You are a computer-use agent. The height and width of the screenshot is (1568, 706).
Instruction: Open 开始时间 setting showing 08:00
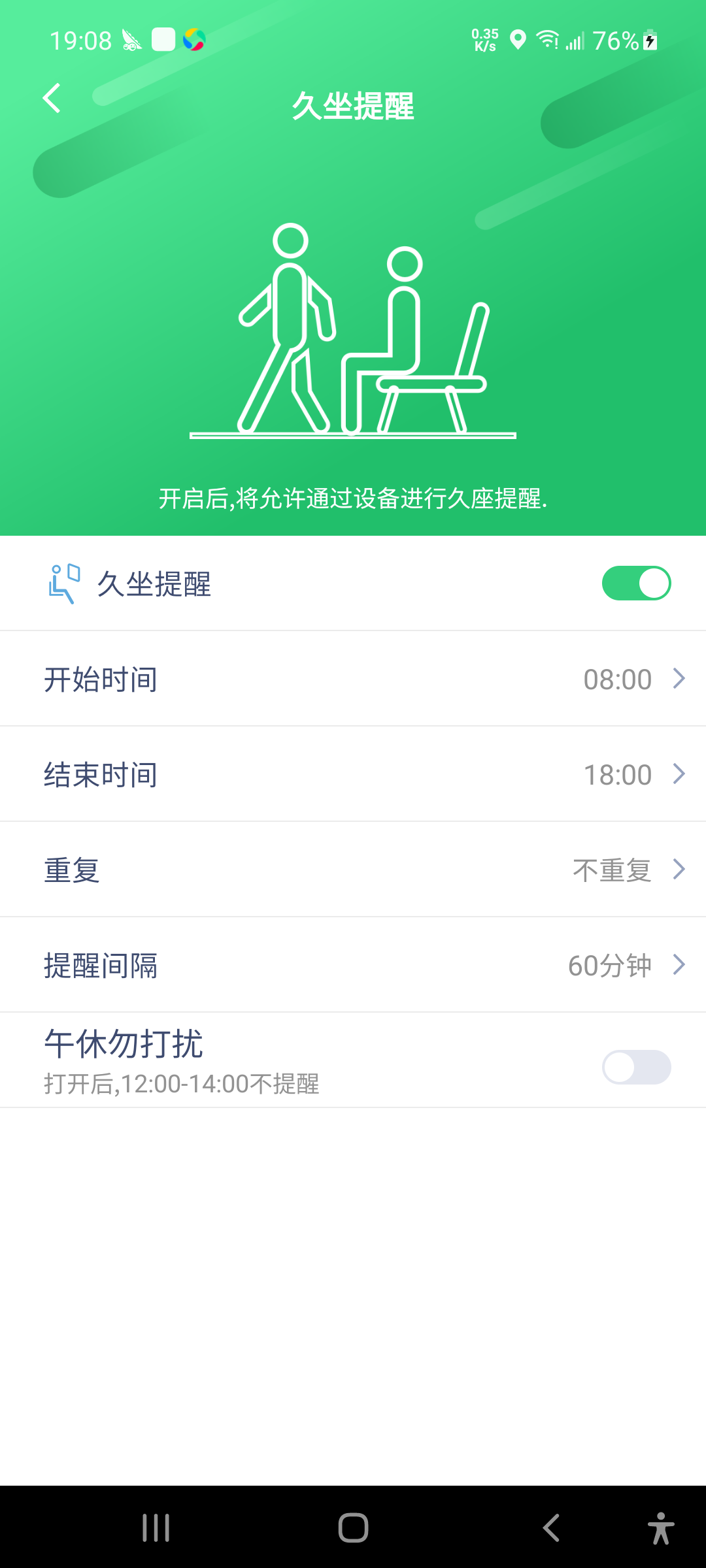(353, 679)
